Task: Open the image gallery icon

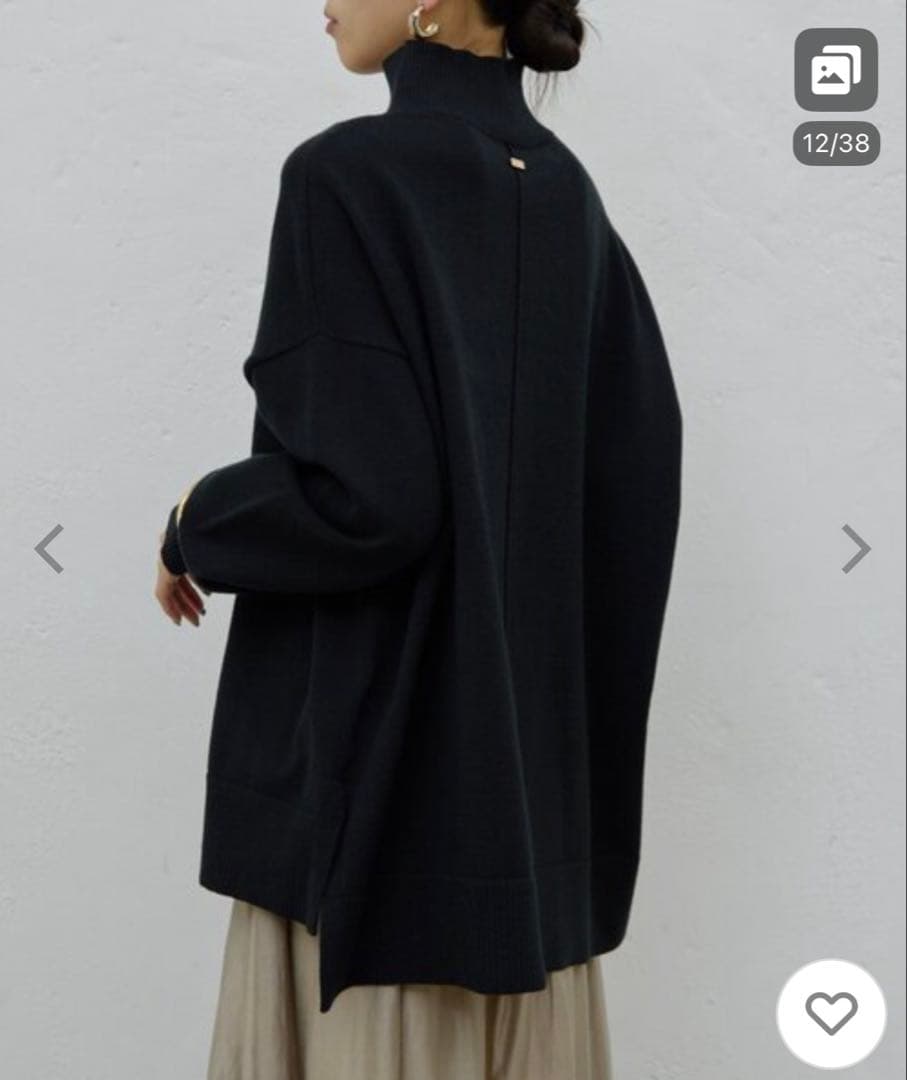Action: click(835, 70)
